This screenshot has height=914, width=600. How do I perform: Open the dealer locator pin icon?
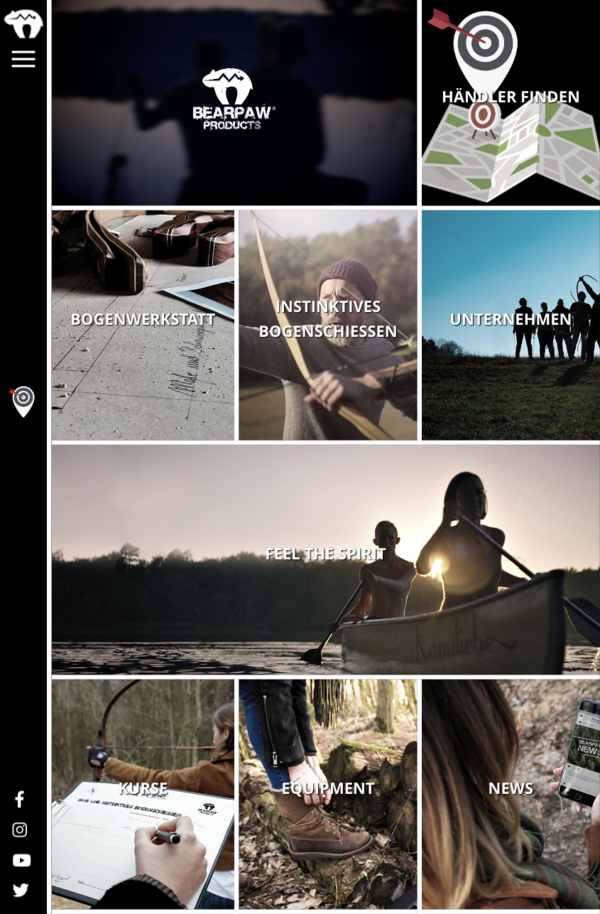tap(23, 402)
